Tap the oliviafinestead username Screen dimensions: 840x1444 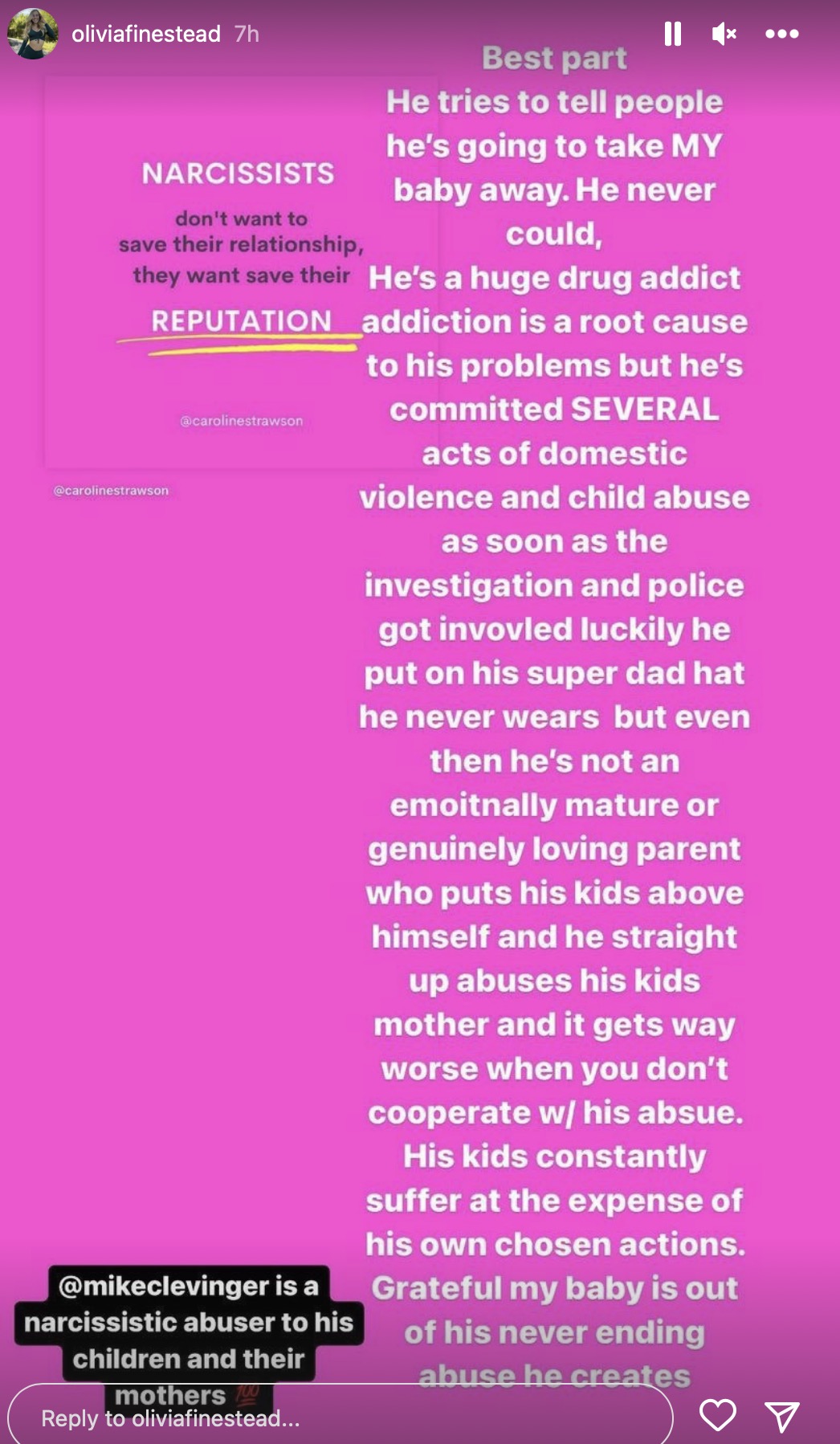145,34
